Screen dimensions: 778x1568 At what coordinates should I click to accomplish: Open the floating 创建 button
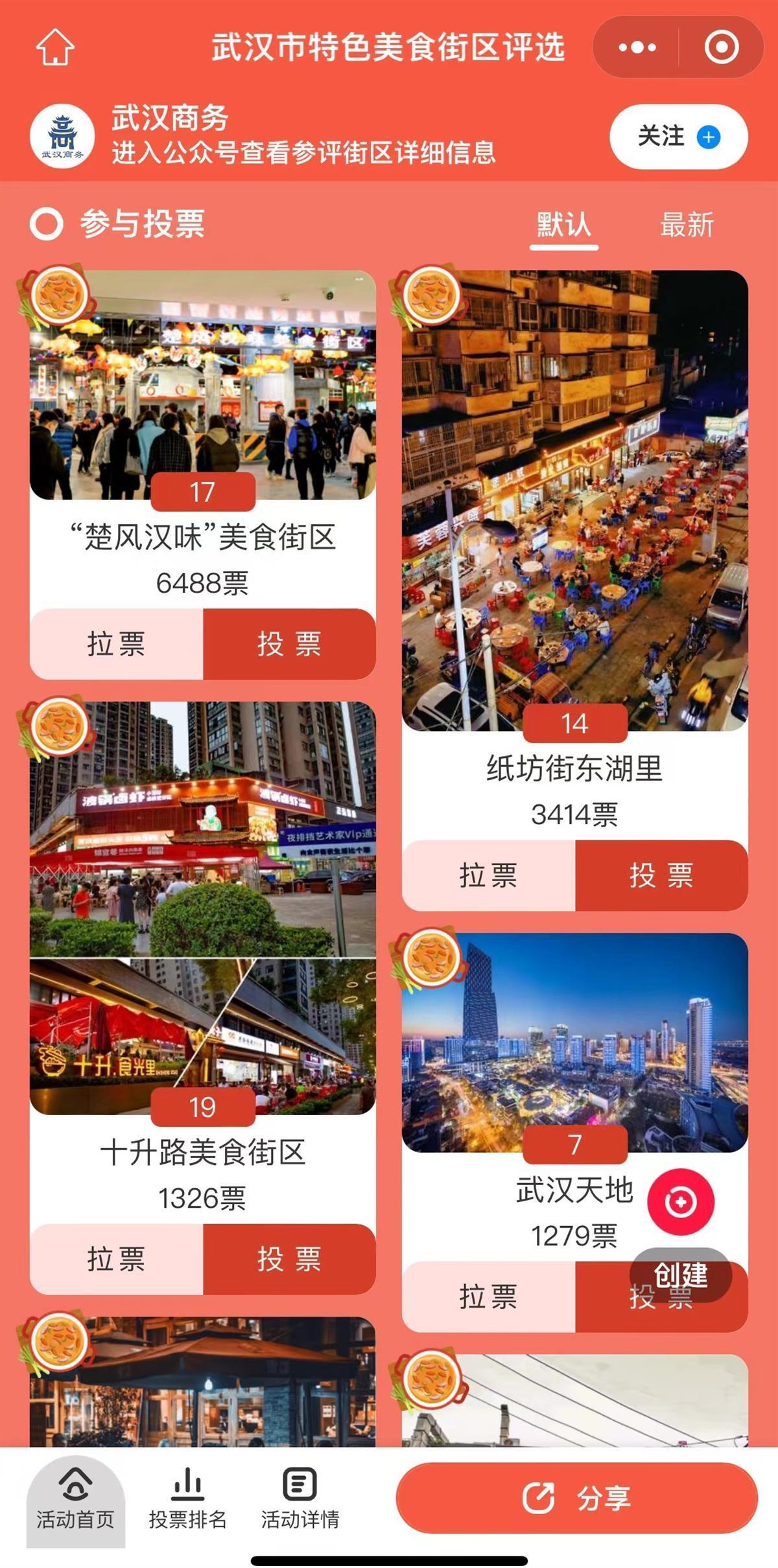[681, 1202]
